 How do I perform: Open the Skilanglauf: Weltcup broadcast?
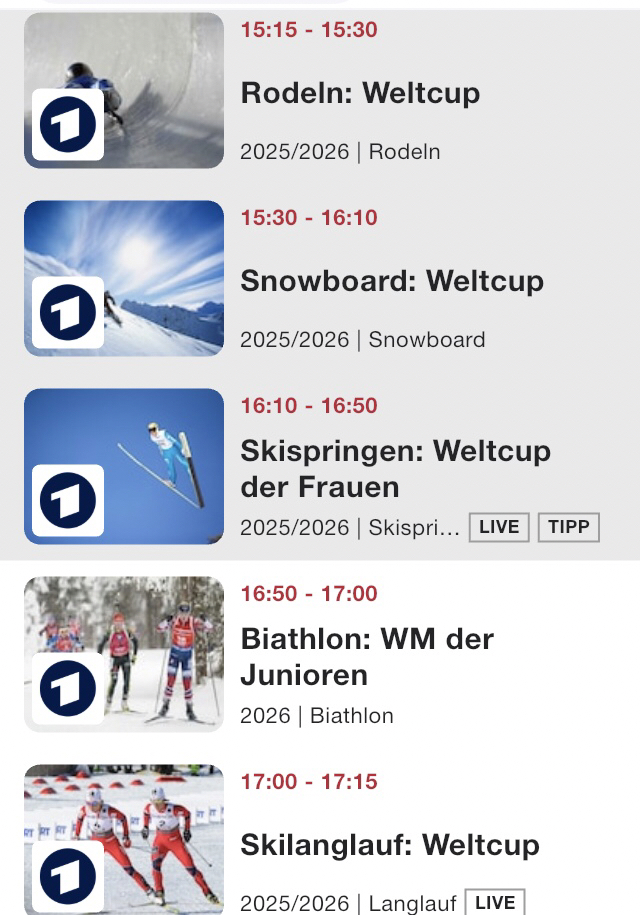click(x=390, y=845)
